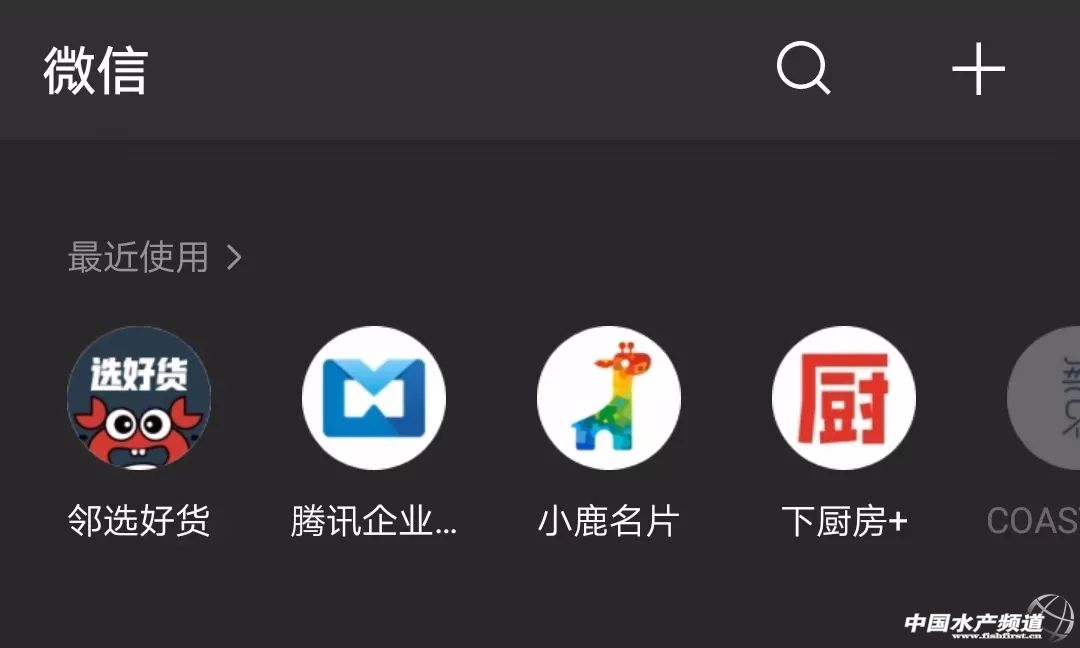Open WeChat search
This screenshot has width=1080, height=648.
[x=803, y=70]
